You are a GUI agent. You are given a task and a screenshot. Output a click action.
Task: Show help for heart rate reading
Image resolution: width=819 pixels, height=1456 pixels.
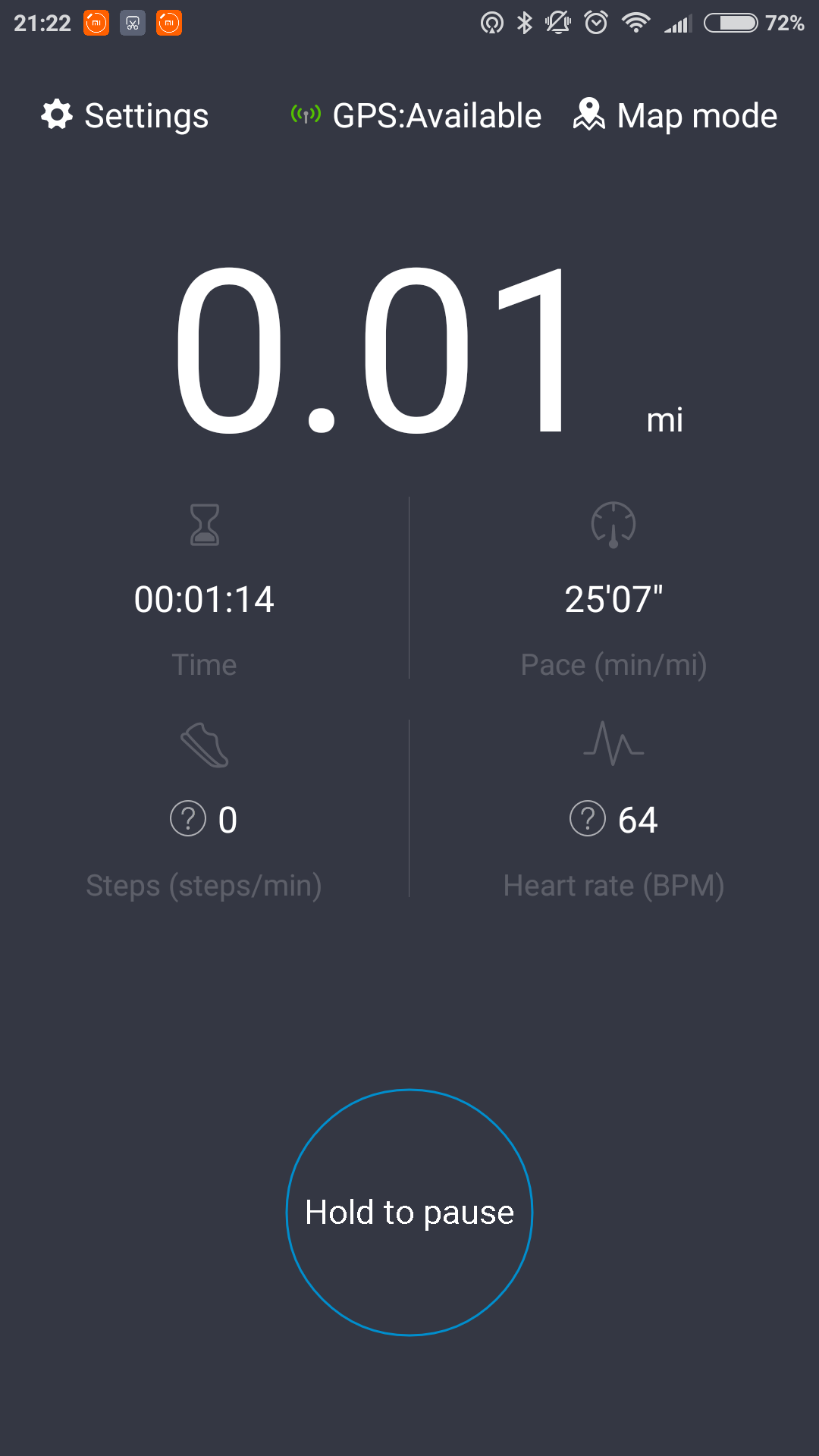588,819
